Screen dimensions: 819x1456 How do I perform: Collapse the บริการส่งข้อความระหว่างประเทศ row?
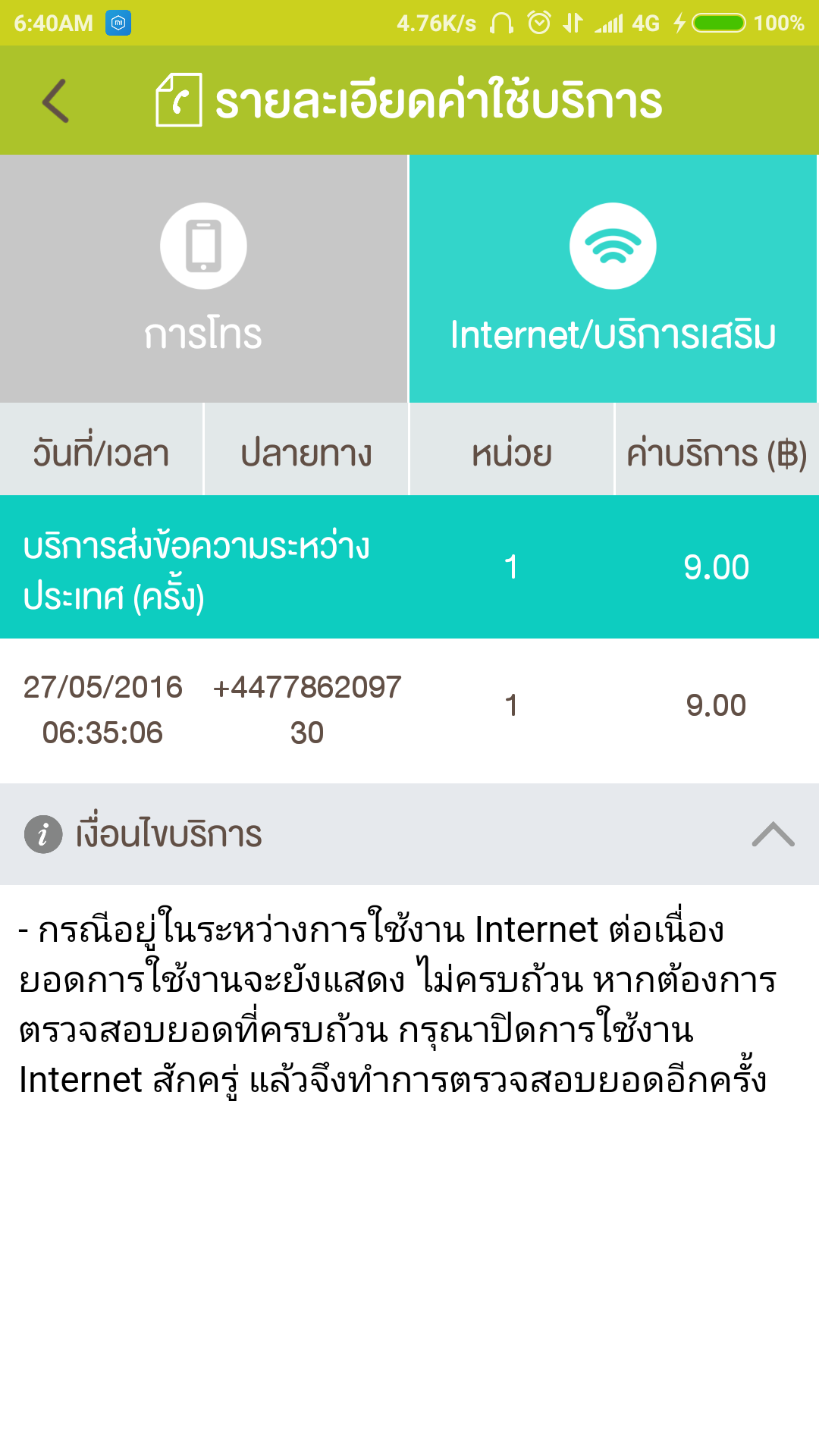[x=409, y=567]
